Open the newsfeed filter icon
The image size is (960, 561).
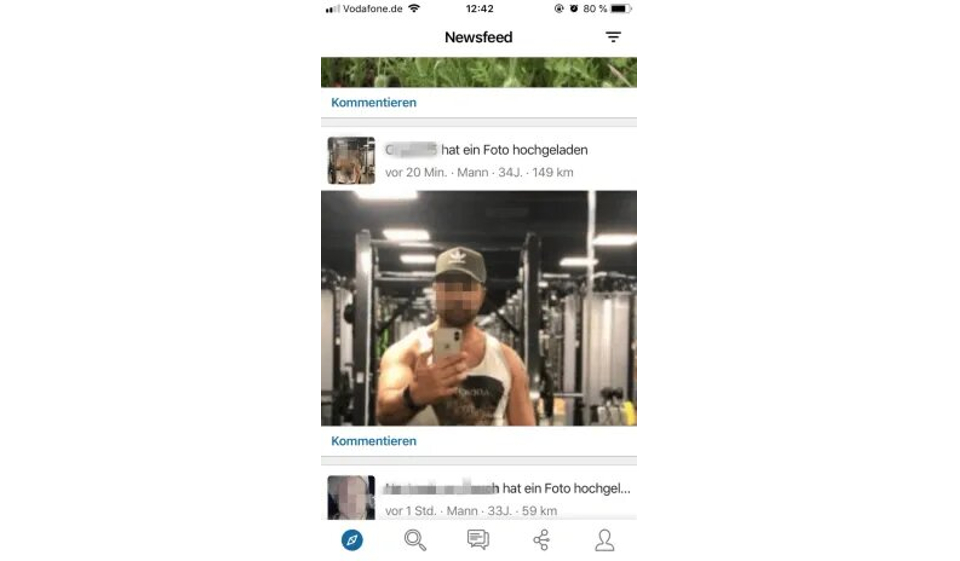coord(613,37)
